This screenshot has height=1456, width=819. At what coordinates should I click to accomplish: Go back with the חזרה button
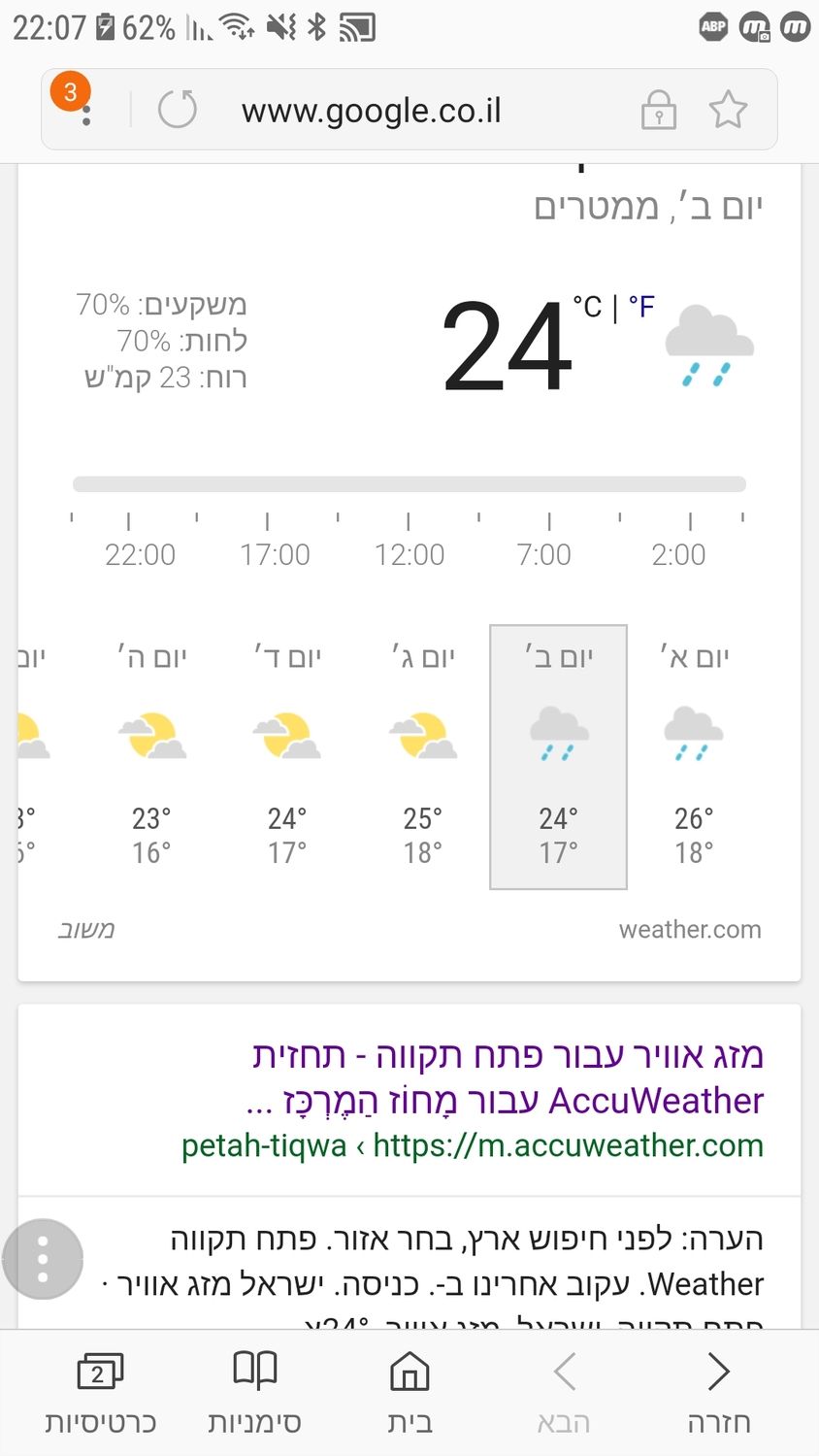[718, 1393]
